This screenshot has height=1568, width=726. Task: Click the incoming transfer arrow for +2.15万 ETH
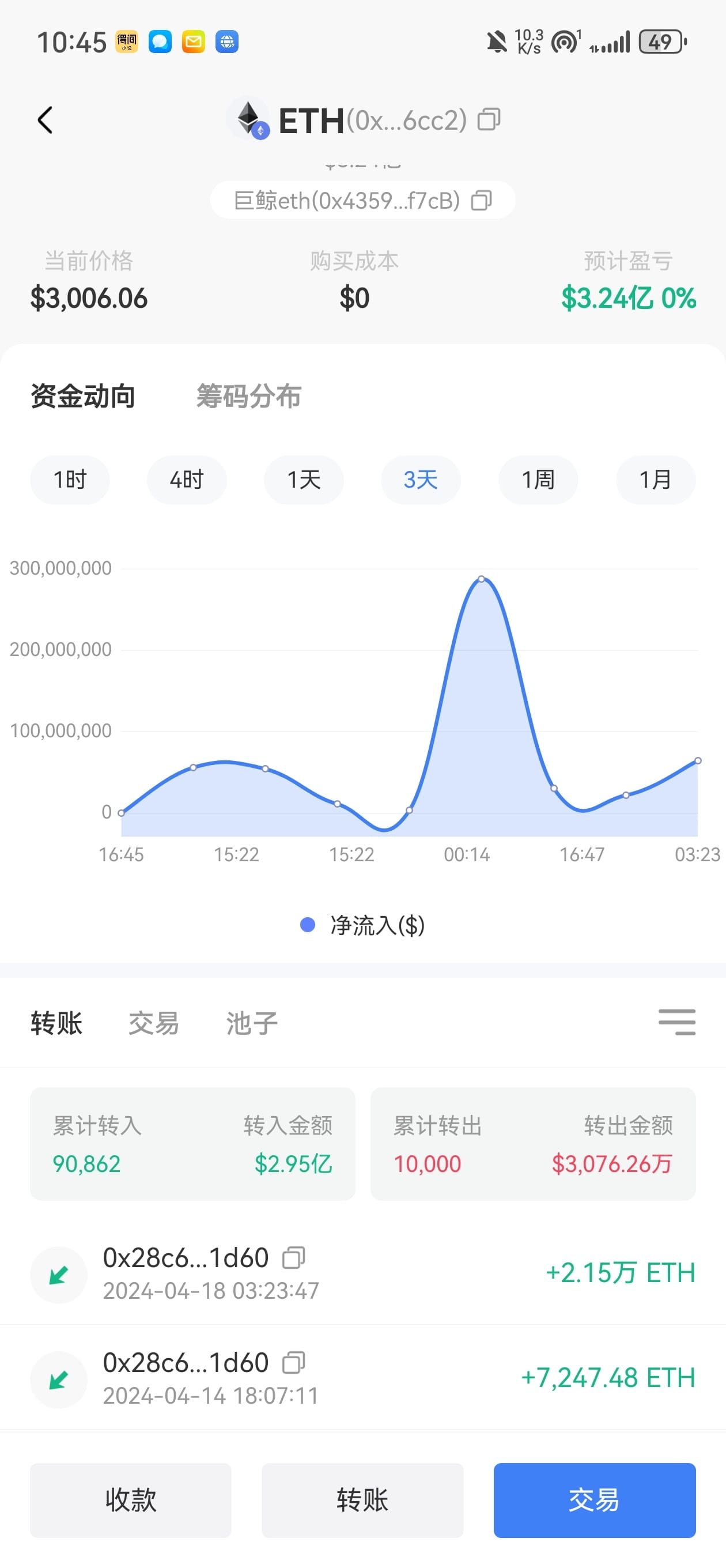58,1275
